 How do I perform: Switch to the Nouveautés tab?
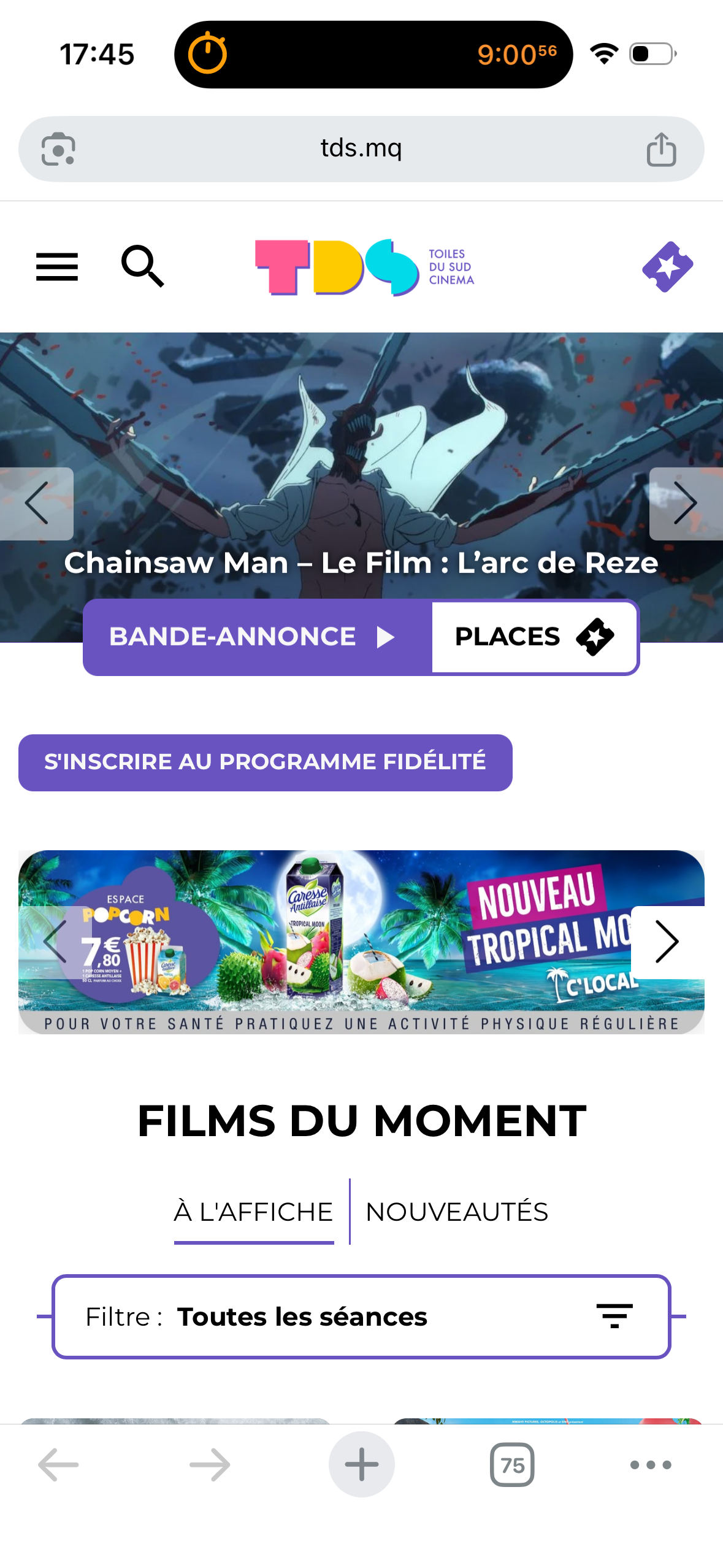pyautogui.click(x=457, y=1212)
